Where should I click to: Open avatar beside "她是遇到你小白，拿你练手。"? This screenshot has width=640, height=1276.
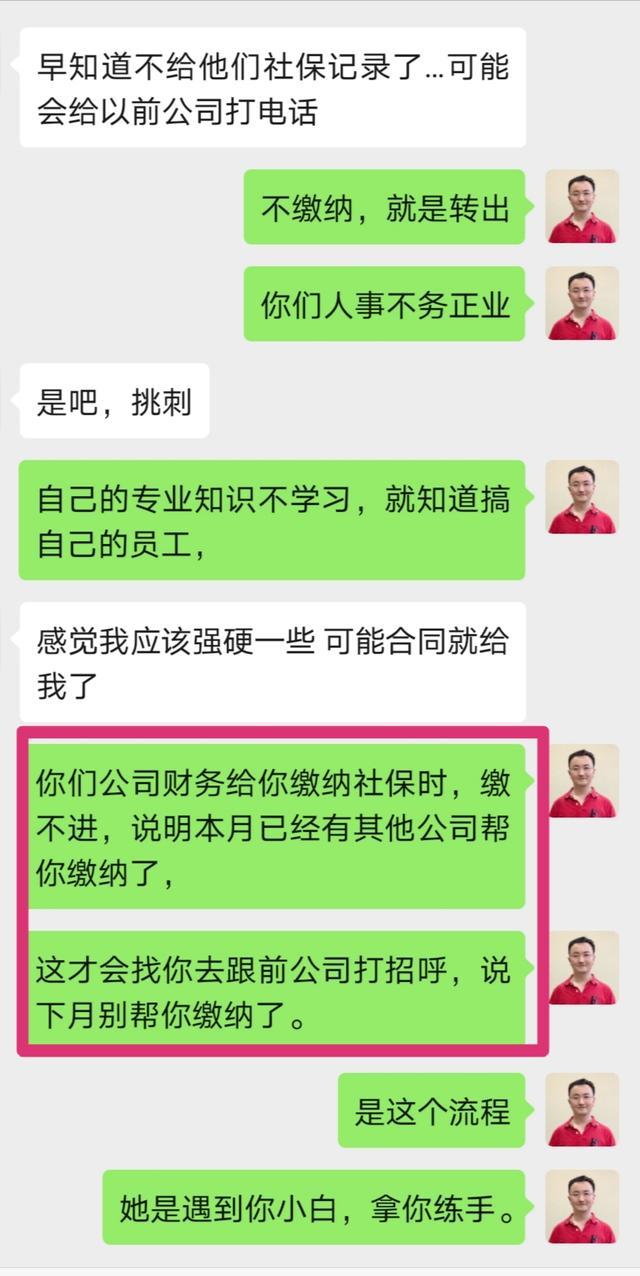coord(581,1206)
